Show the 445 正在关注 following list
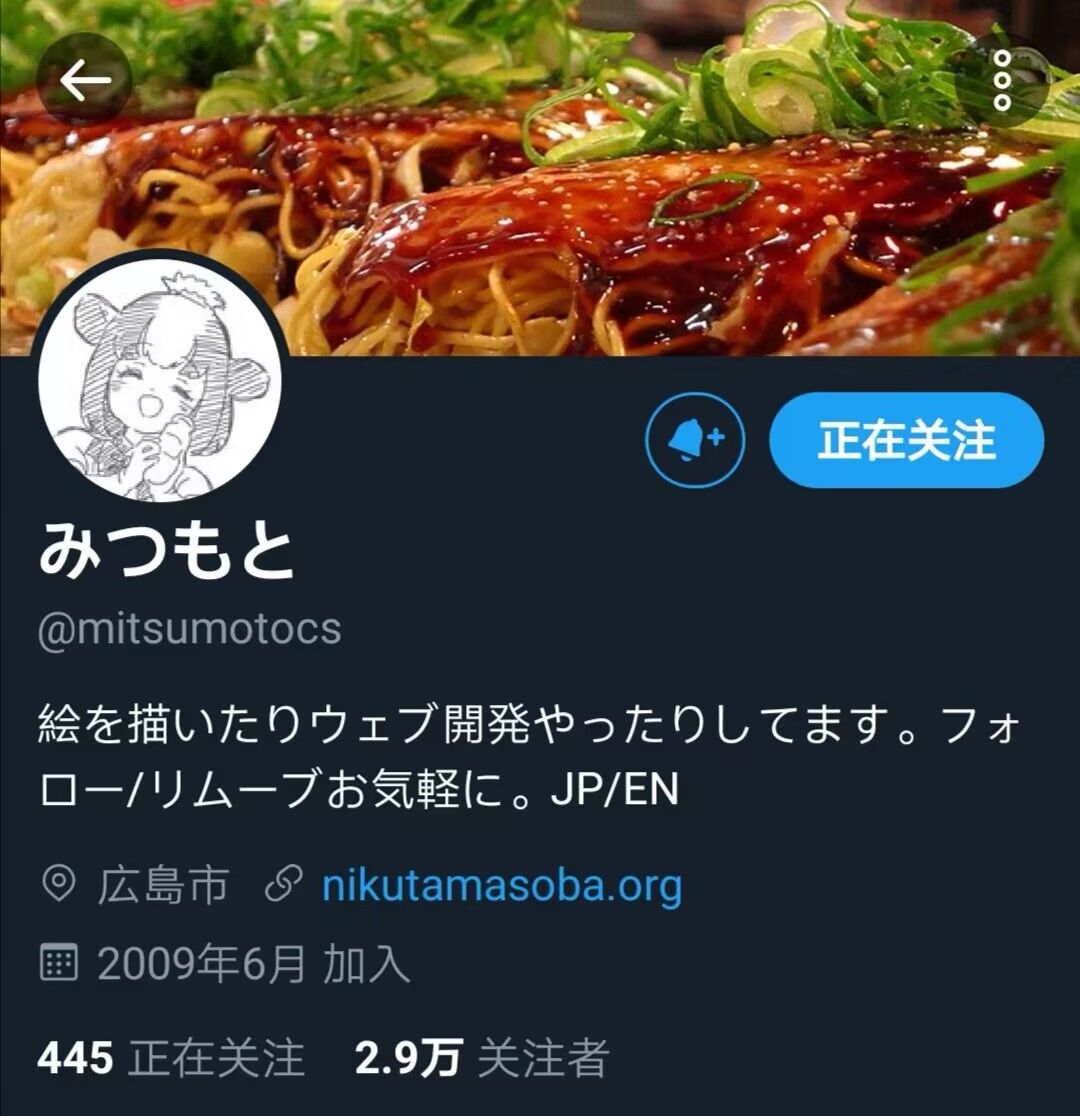The width and height of the screenshot is (1080, 1116). tap(170, 1058)
